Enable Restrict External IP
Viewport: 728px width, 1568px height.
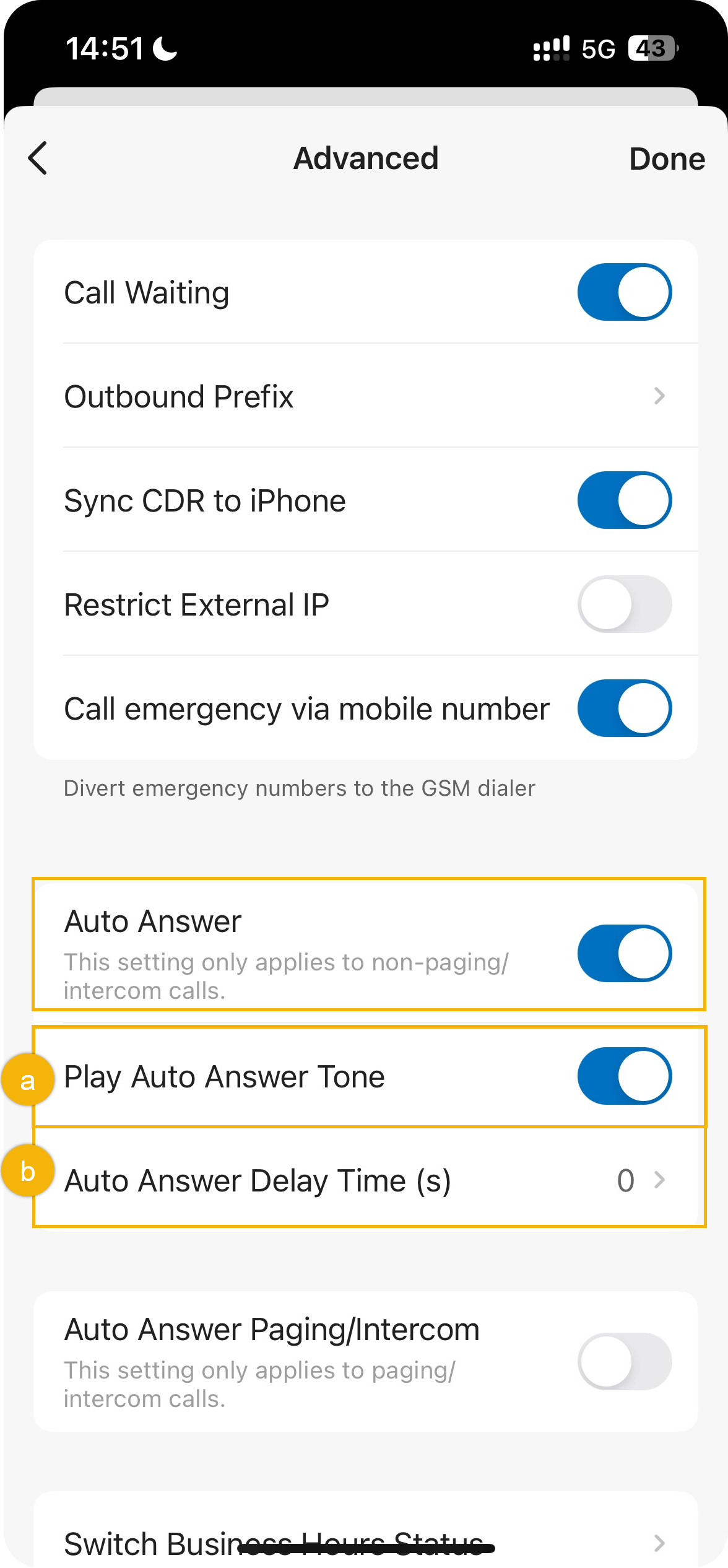point(624,604)
